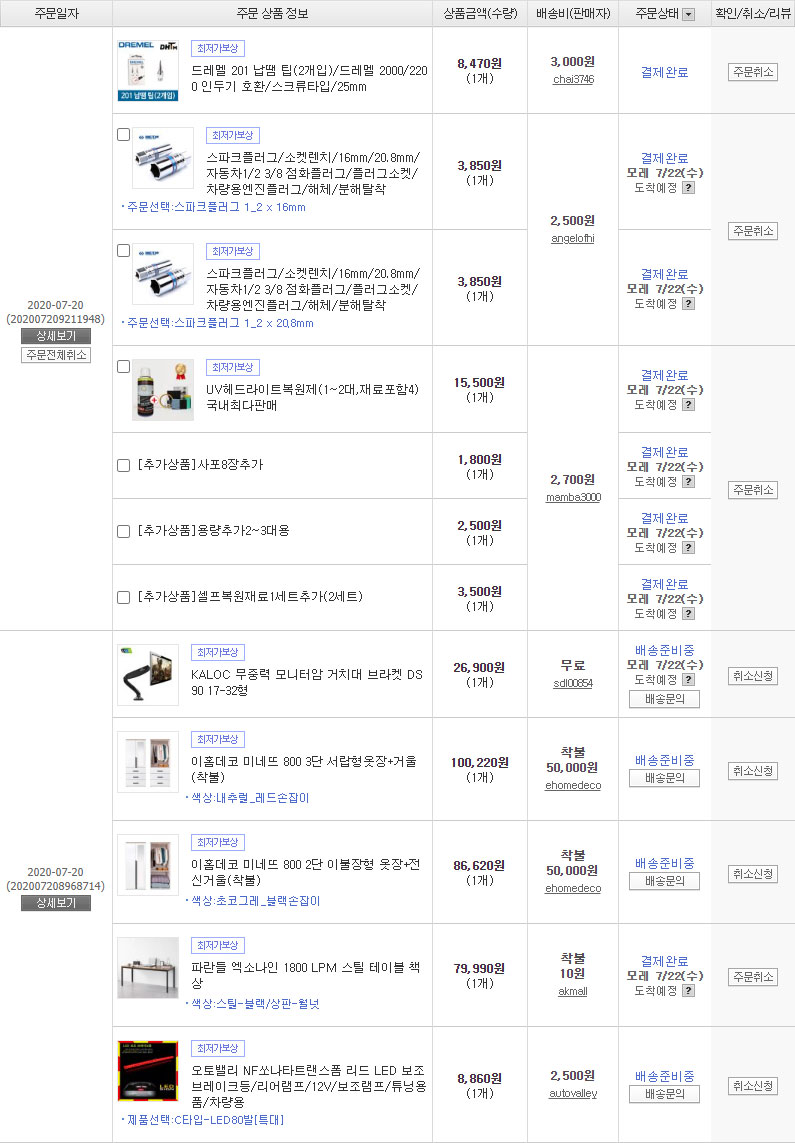Open the autovalley seller link
The width and height of the screenshot is (795, 1143).
click(572, 1094)
